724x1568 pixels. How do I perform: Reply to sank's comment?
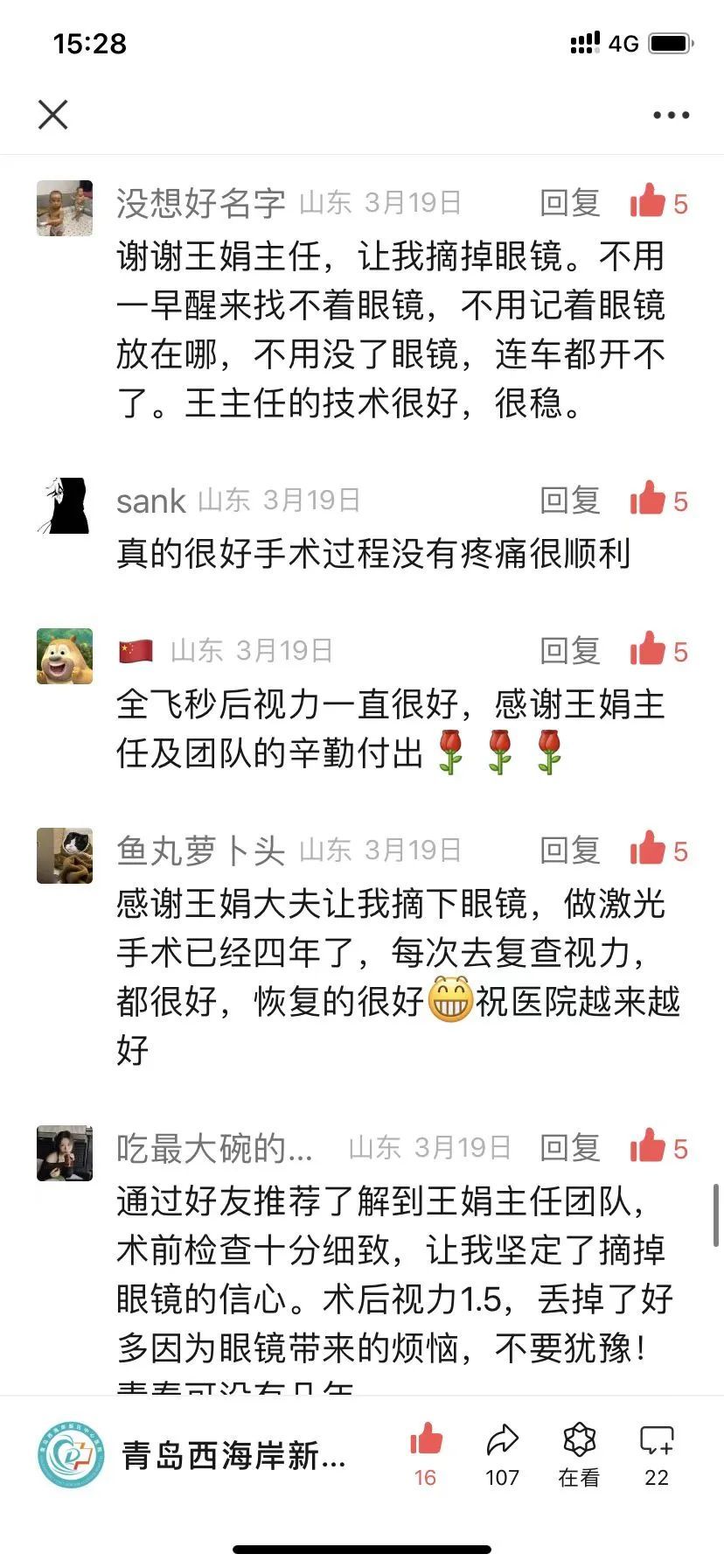tap(569, 500)
